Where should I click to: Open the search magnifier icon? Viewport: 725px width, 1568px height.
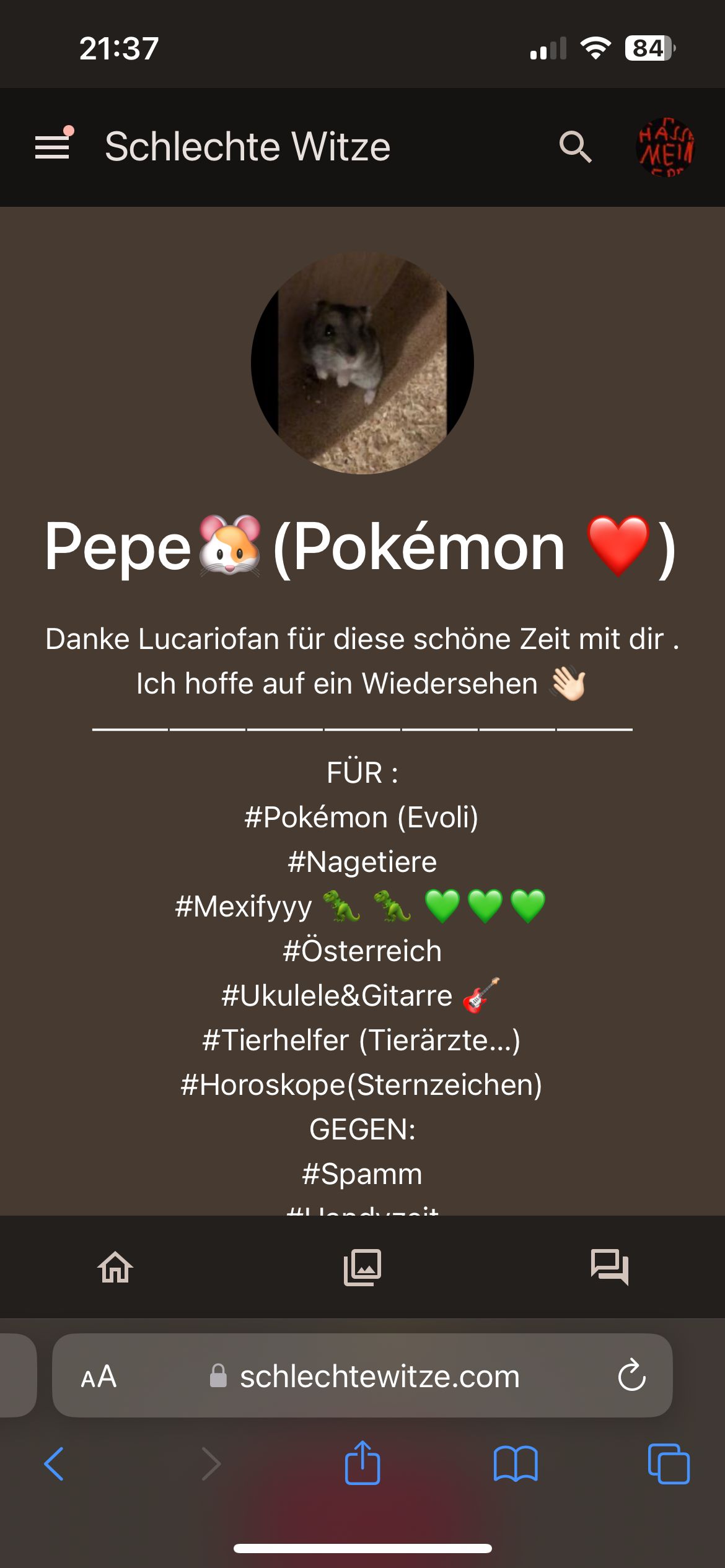(x=576, y=147)
